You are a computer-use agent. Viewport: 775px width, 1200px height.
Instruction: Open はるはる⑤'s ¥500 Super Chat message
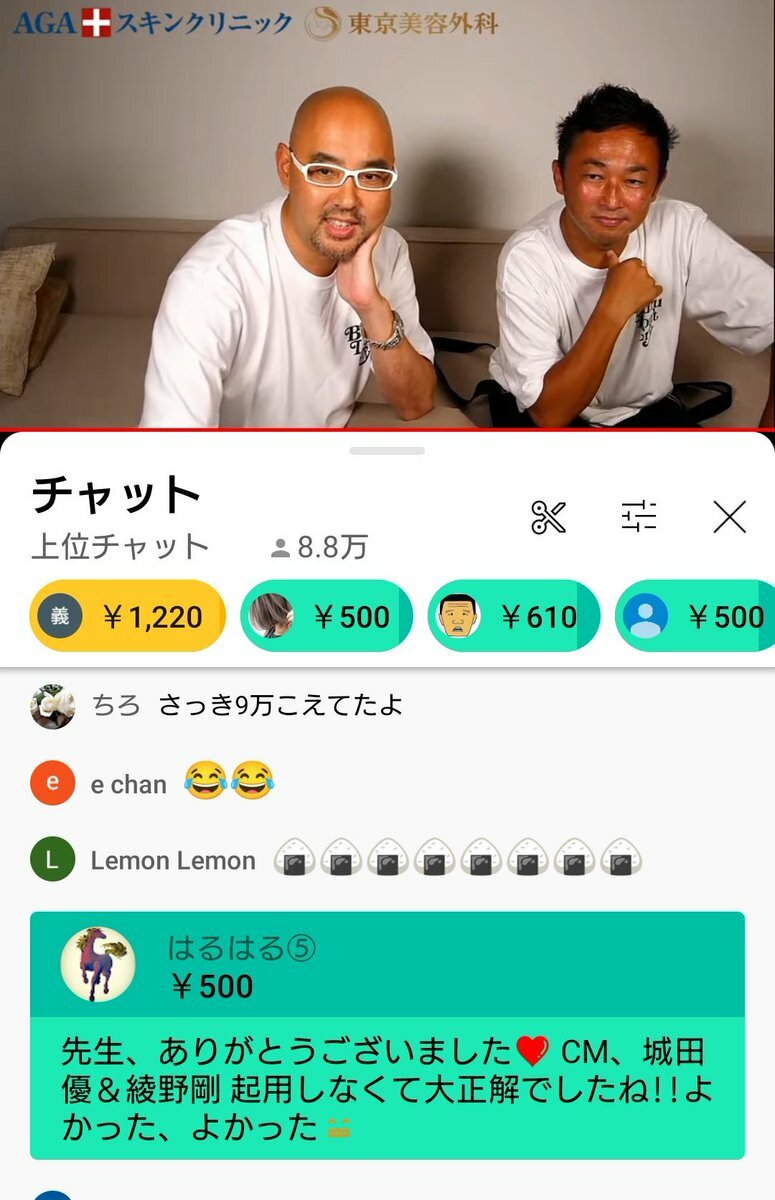[x=387, y=1035]
